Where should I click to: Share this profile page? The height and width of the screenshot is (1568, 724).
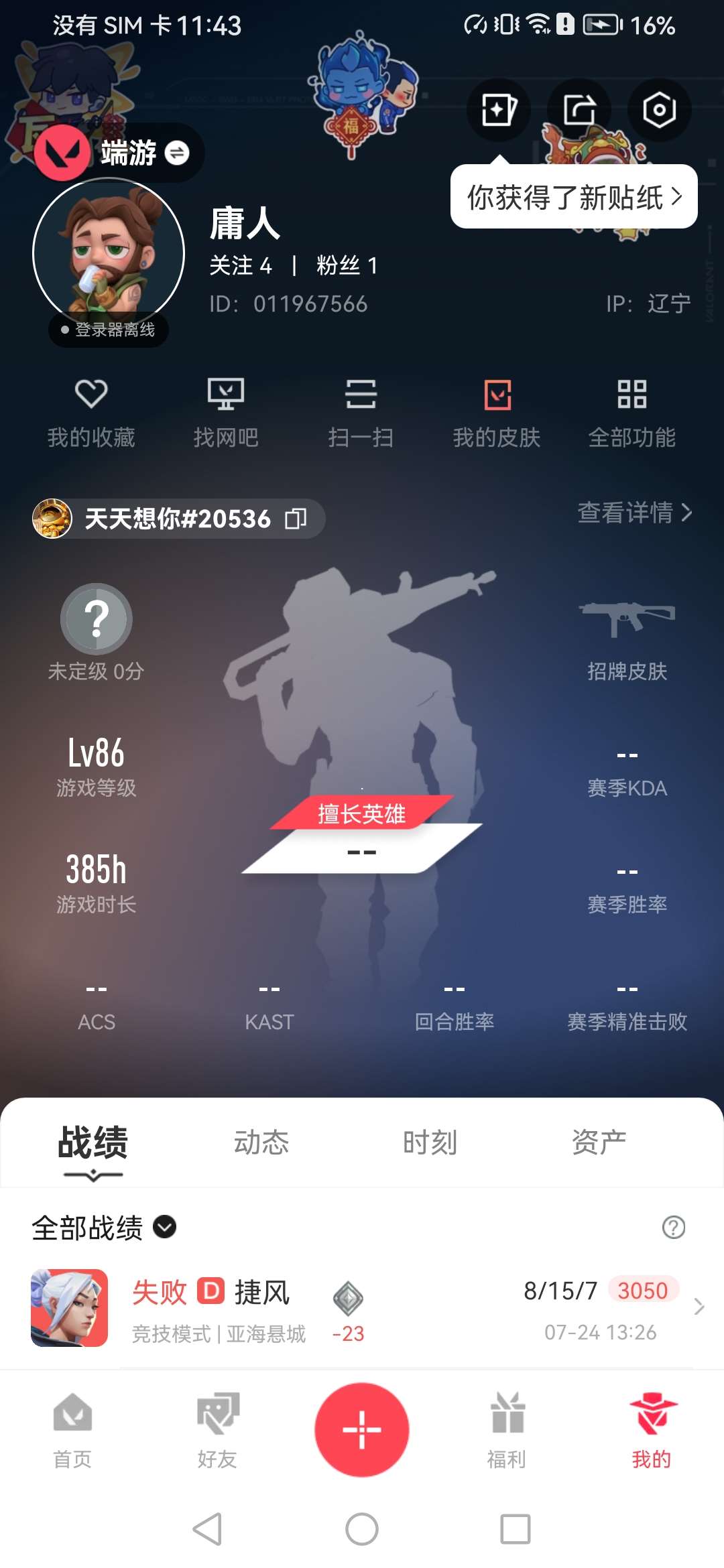579,110
